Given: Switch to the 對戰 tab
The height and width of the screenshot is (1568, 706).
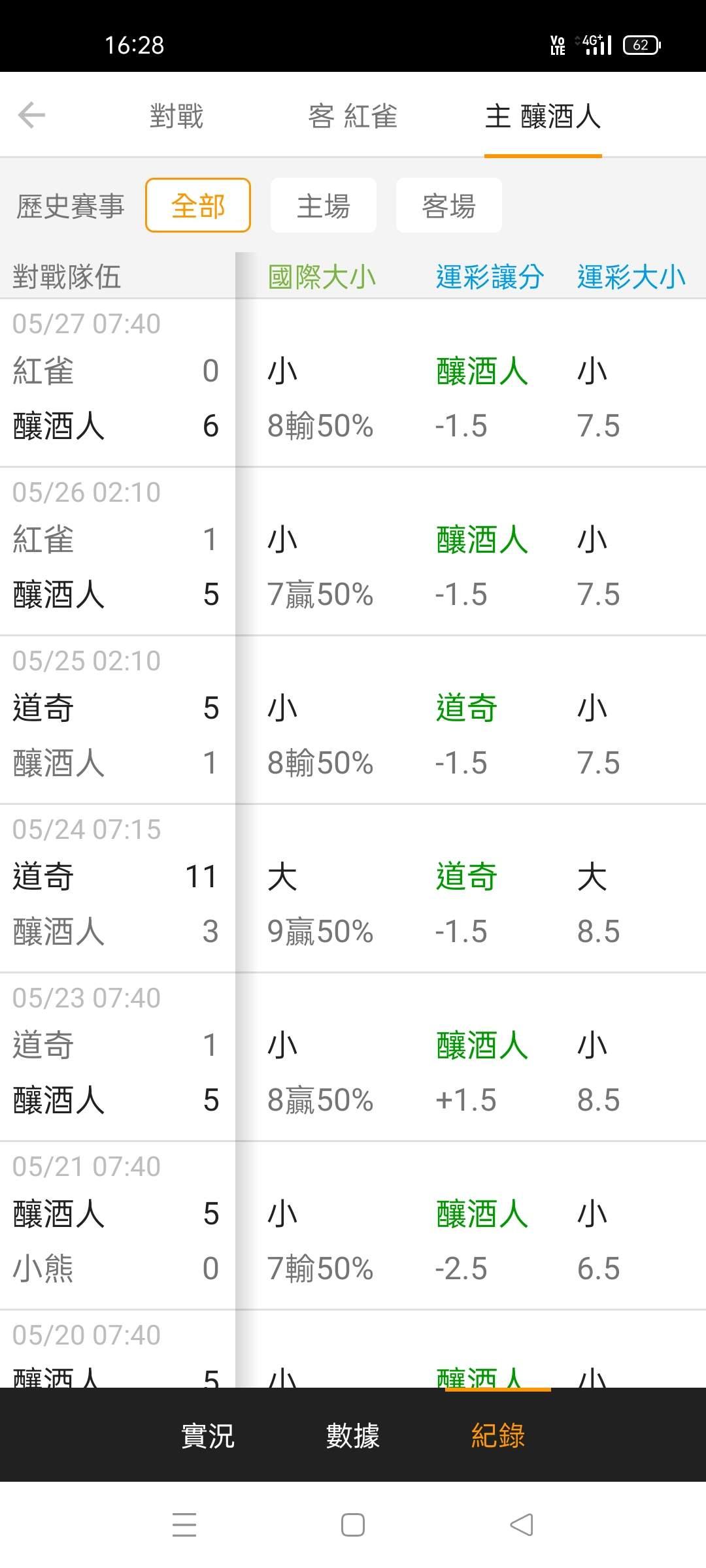Looking at the screenshot, I should coord(176,116).
